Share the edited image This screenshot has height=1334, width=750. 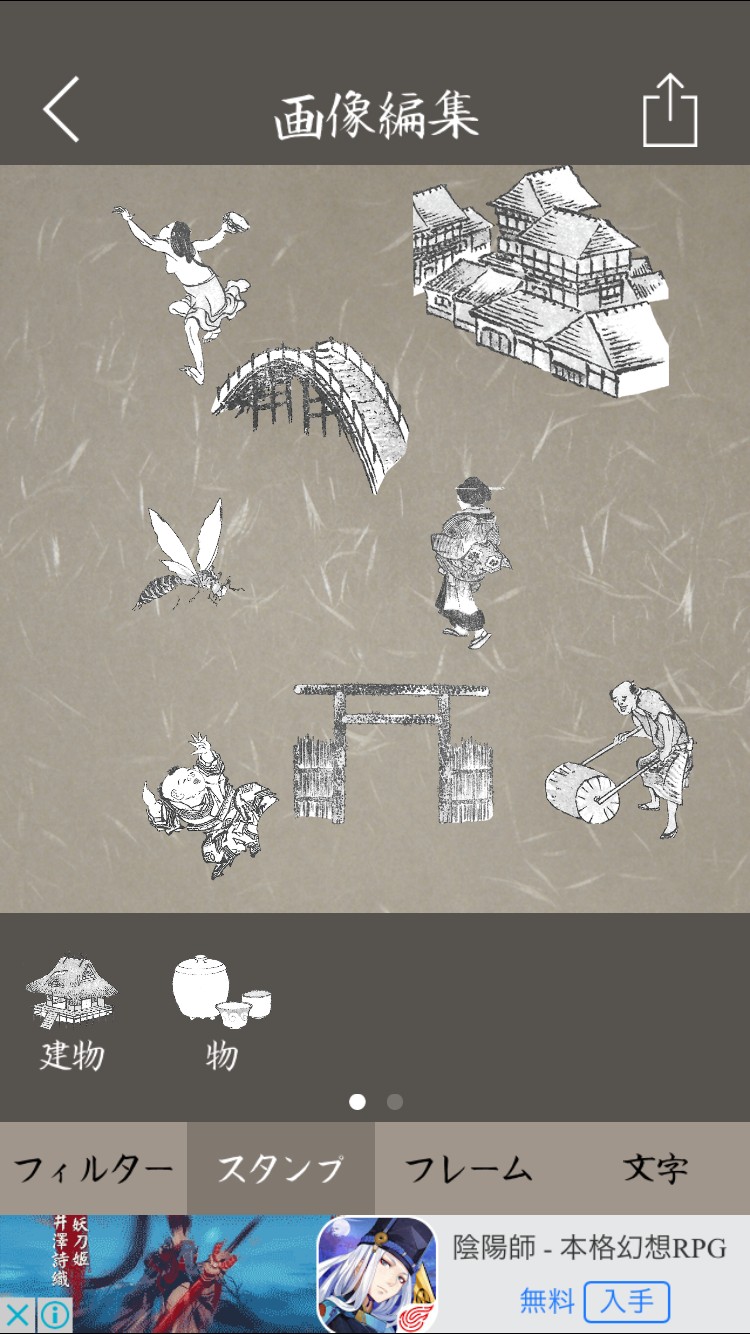[x=669, y=111]
